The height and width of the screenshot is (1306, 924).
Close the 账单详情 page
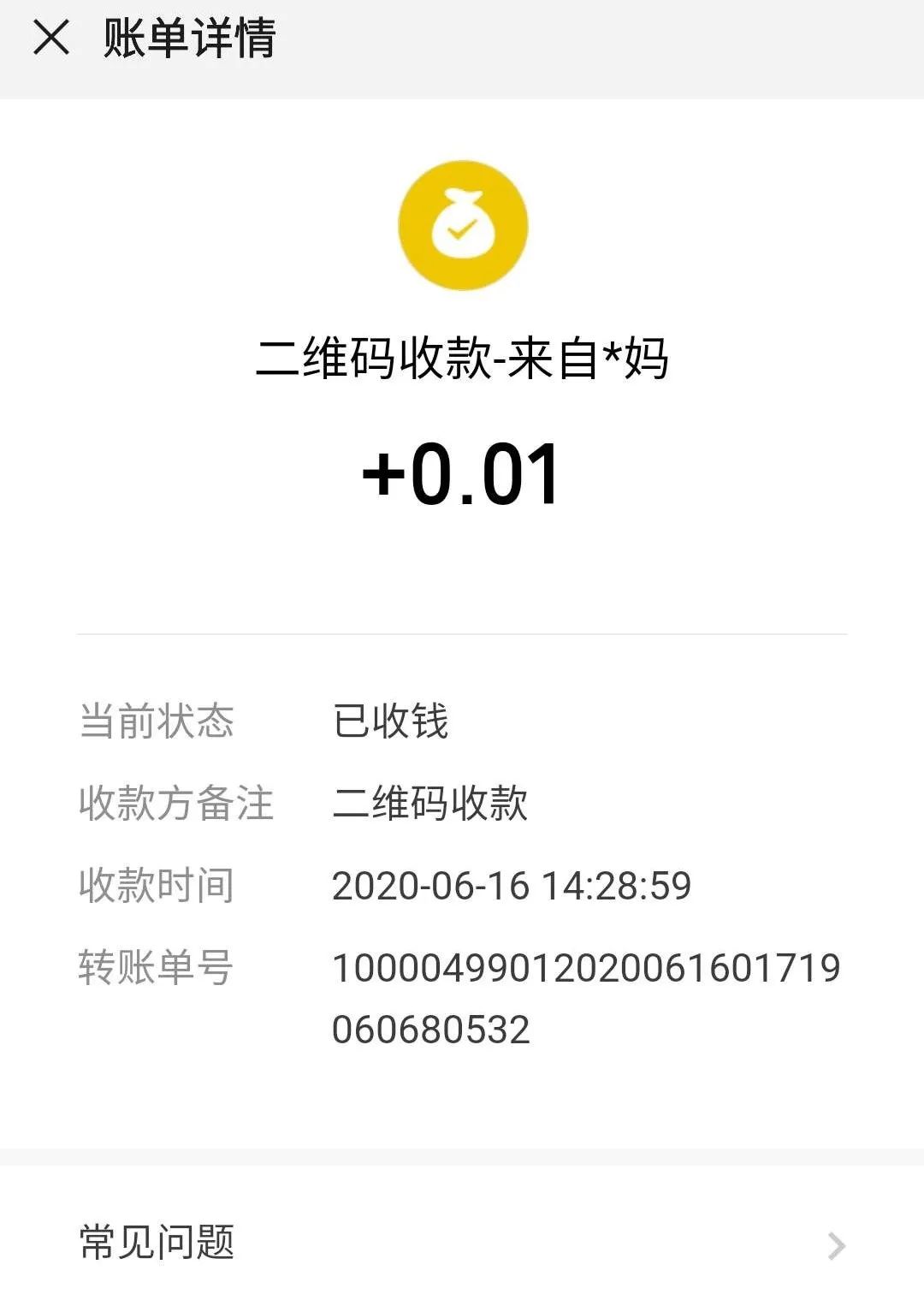coord(51,39)
